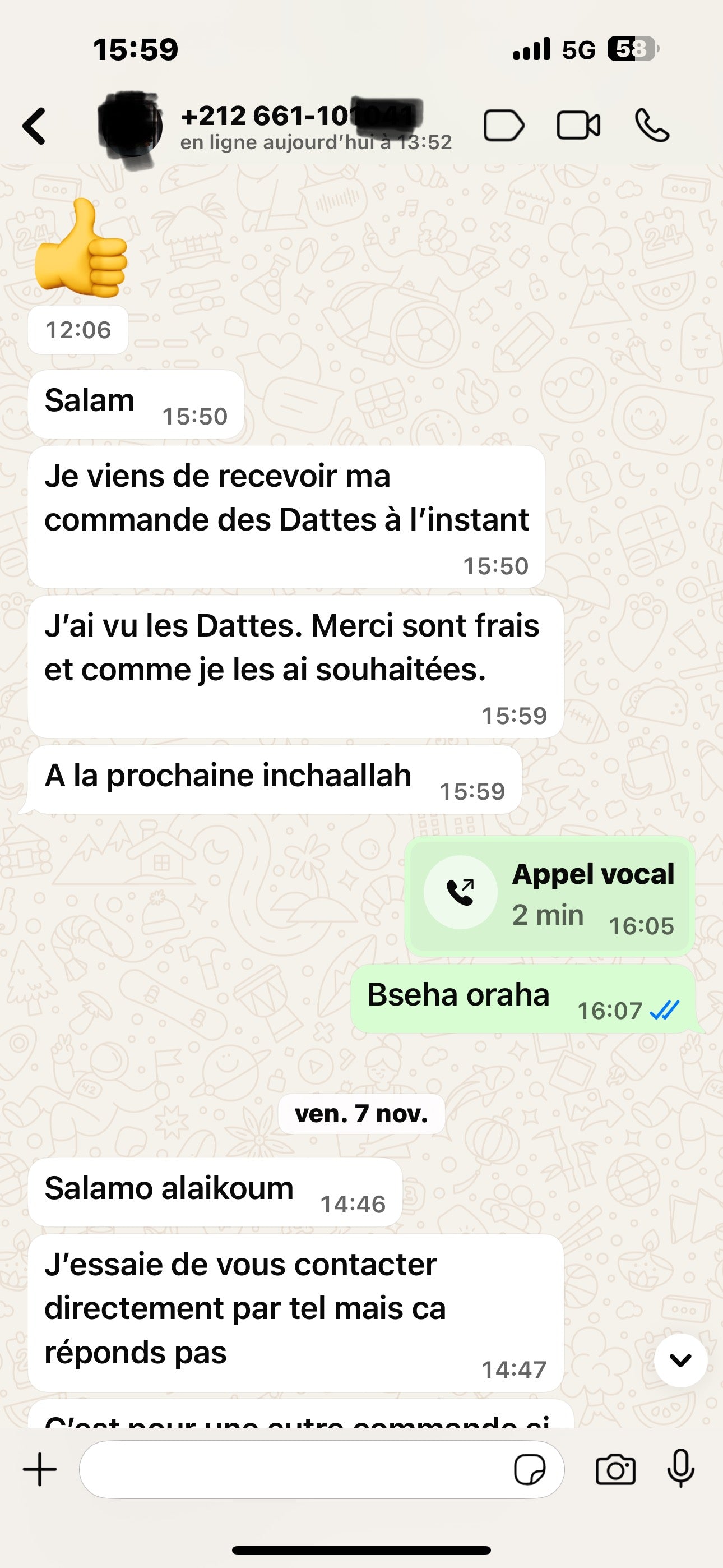Focus the message text field
Viewport: 723px width, 1568px height.
click(x=292, y=1469)
